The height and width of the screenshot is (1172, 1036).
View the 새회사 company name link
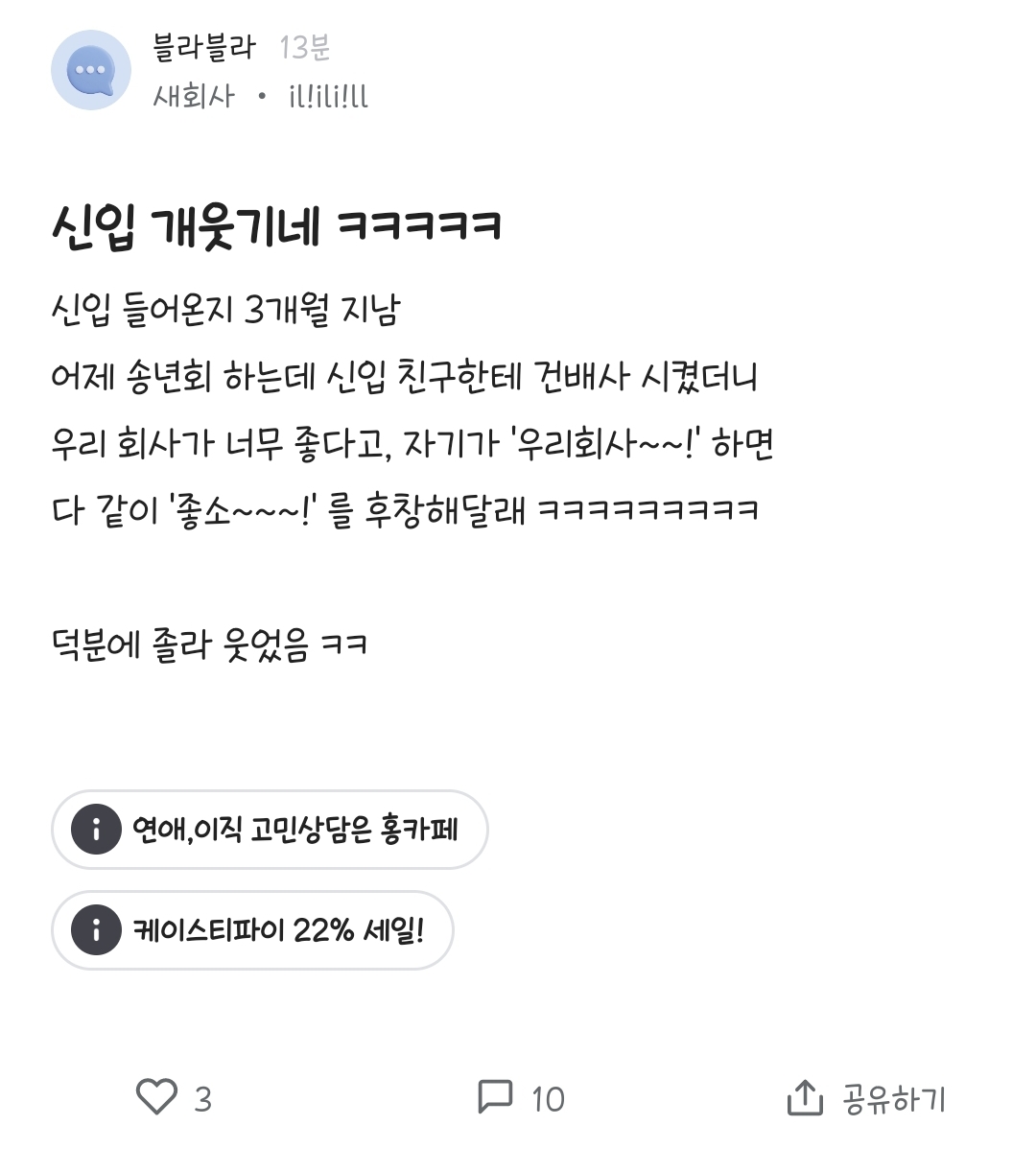(x=194, y=96)
